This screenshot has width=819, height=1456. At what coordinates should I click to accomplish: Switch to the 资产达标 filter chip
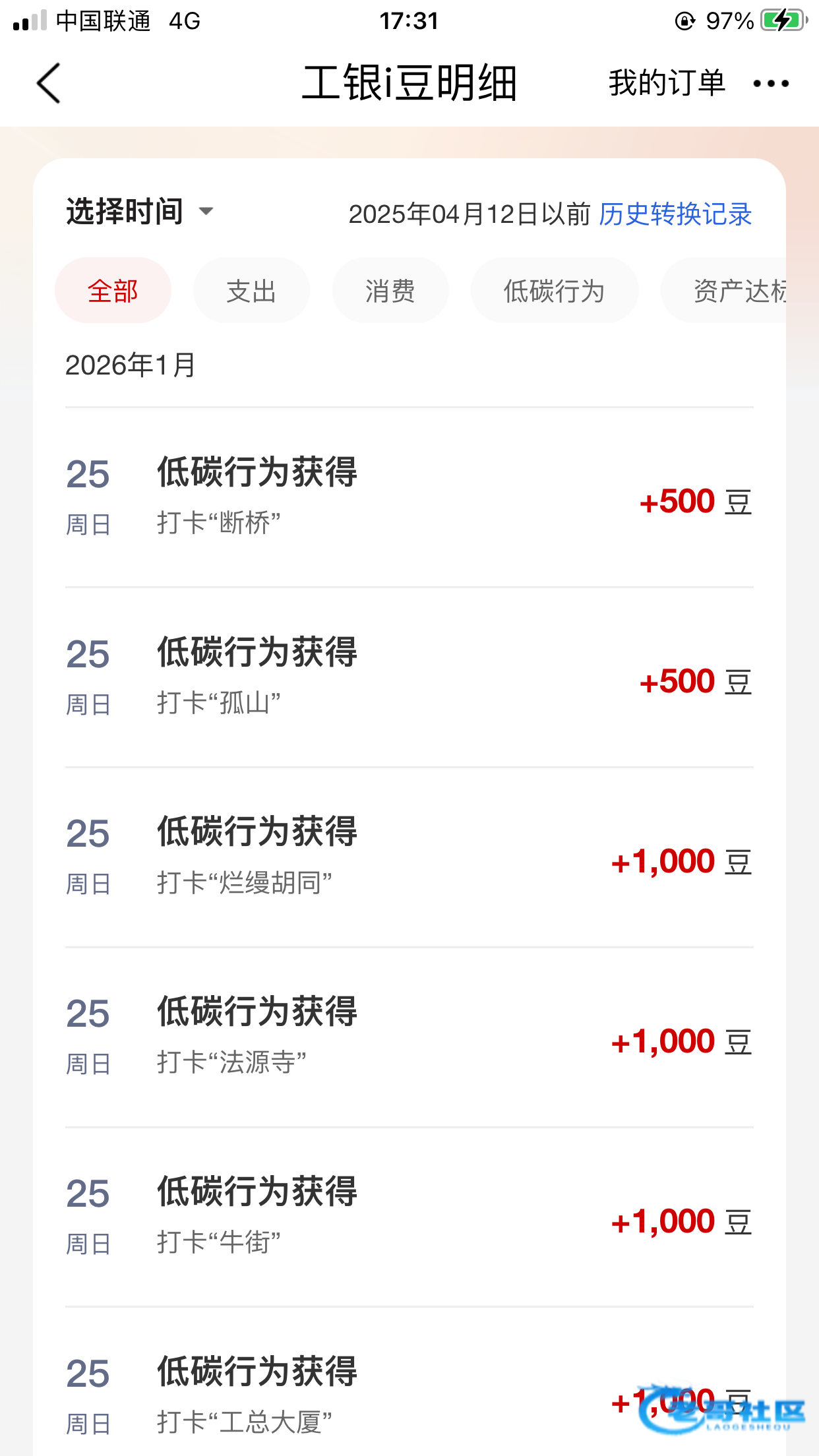pyautogui.click(x=724, y=290)
